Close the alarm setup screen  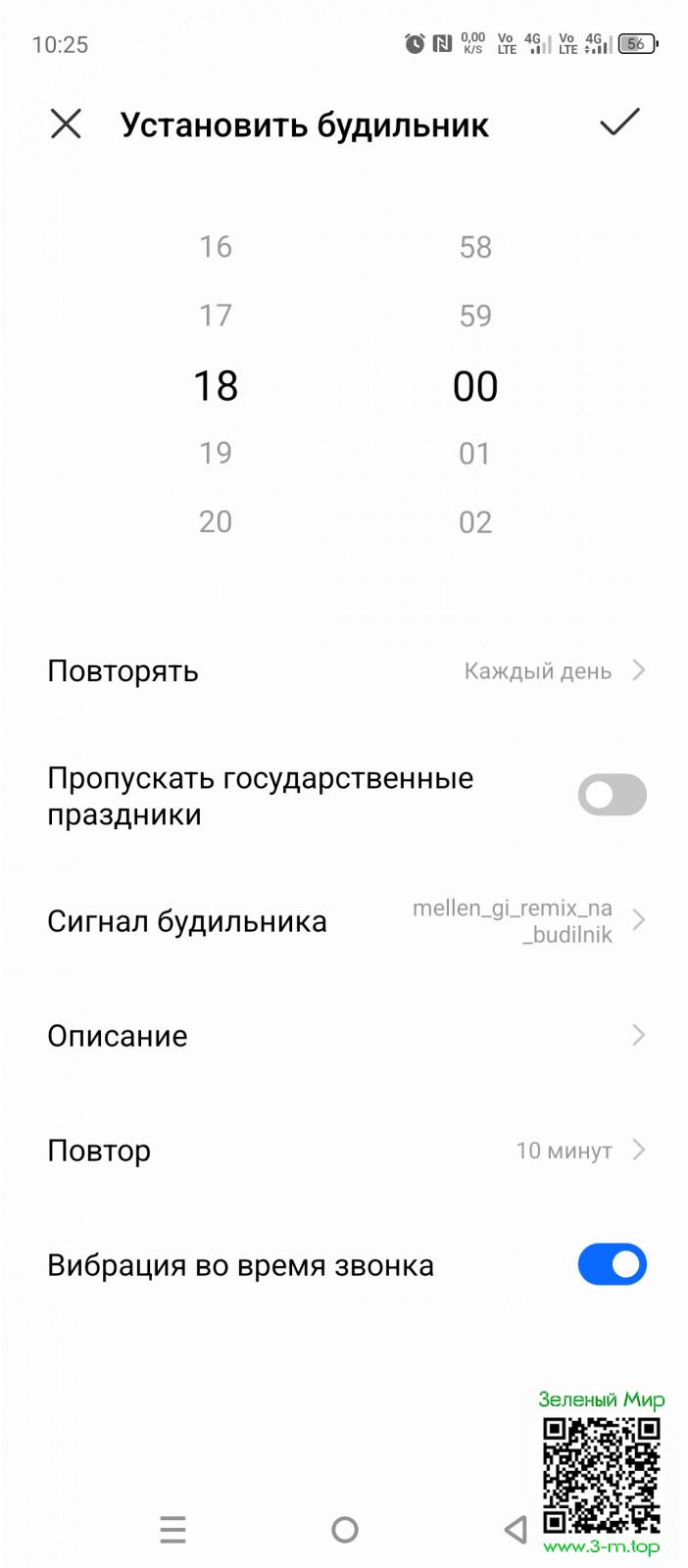click(66, 124)
